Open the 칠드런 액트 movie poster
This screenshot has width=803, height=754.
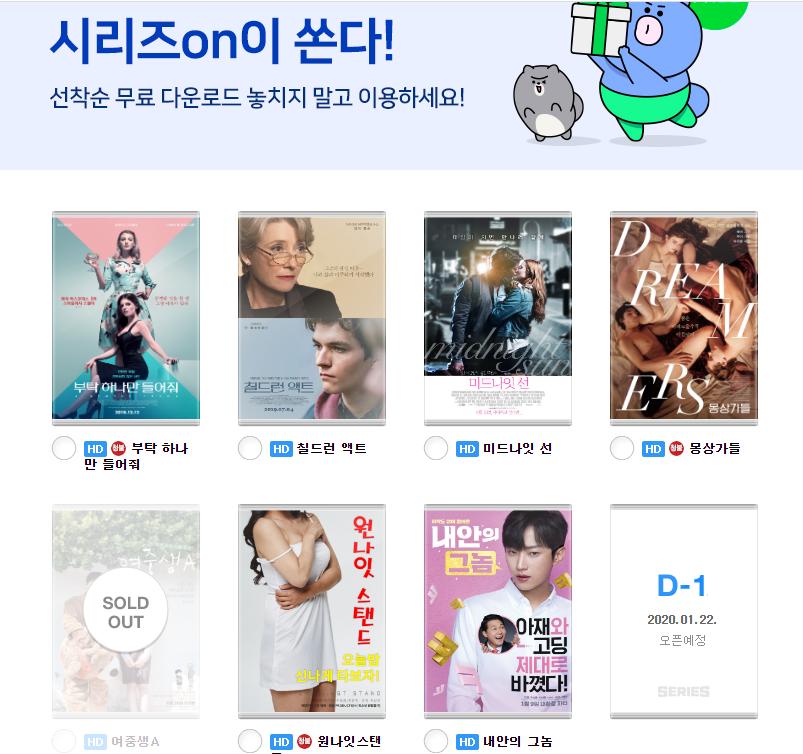312,318
